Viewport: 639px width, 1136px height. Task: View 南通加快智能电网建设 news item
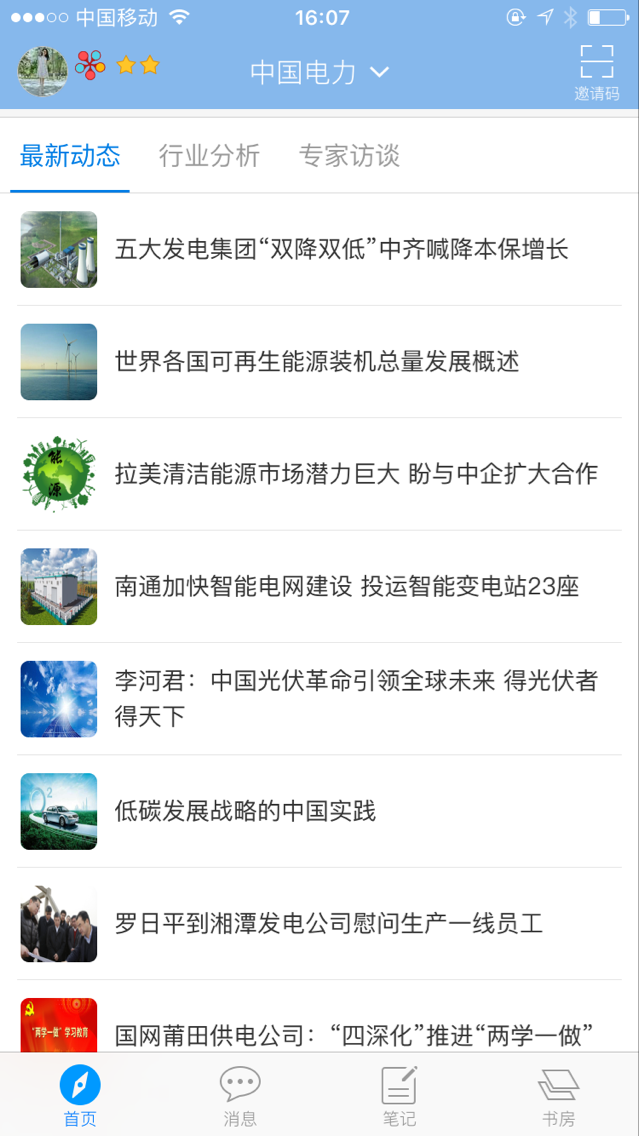pos(346,586)
